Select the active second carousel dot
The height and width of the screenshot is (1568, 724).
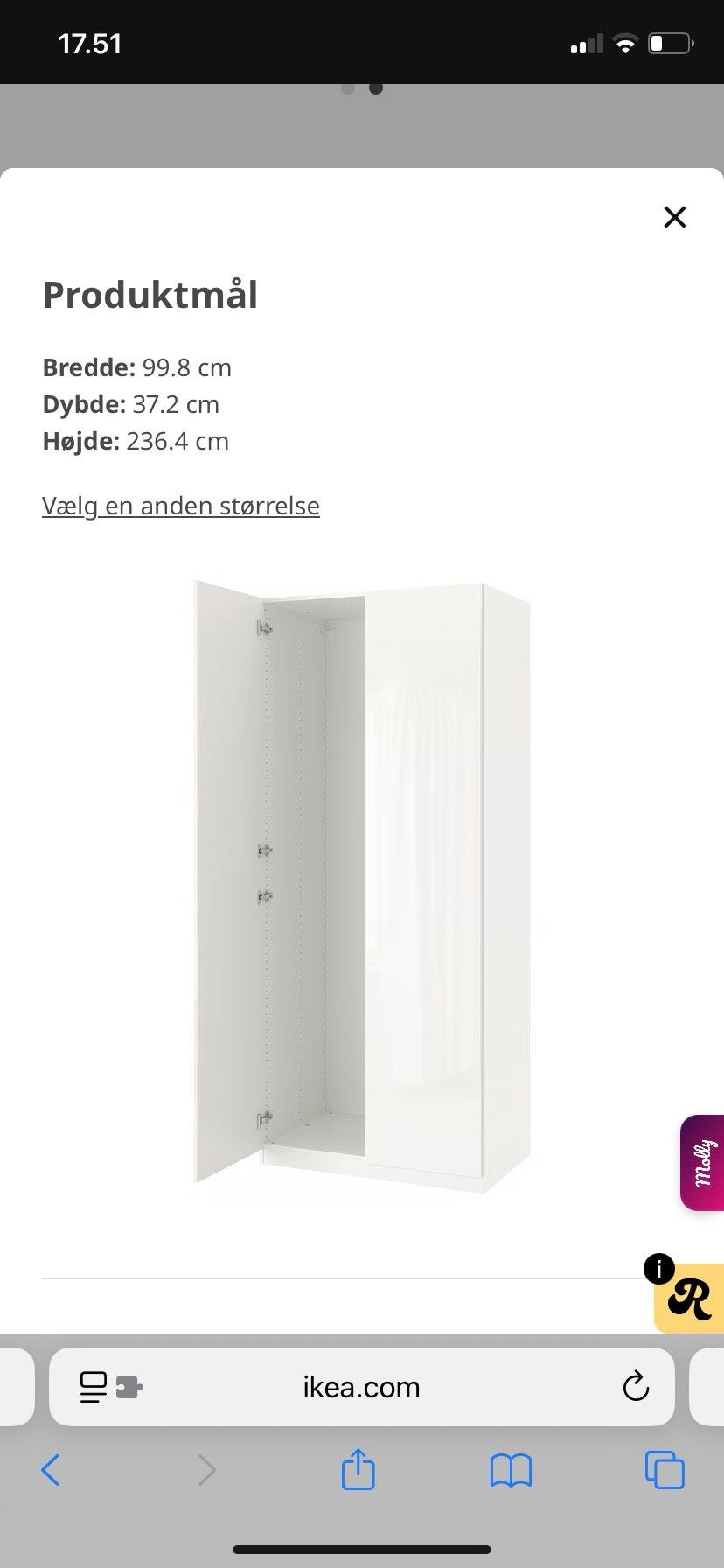click(x=376, y=87)
